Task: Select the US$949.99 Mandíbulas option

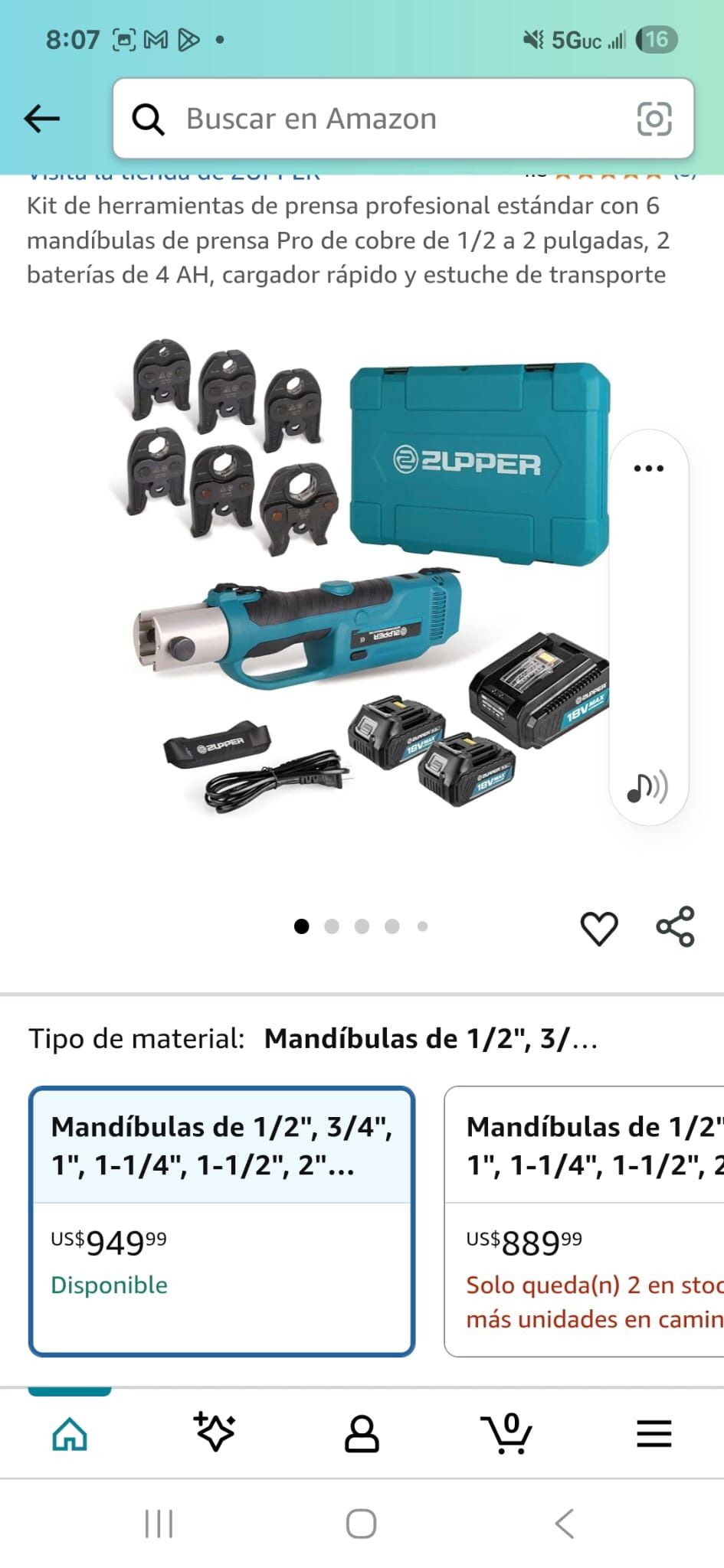Action: (x=222, y=1221)
